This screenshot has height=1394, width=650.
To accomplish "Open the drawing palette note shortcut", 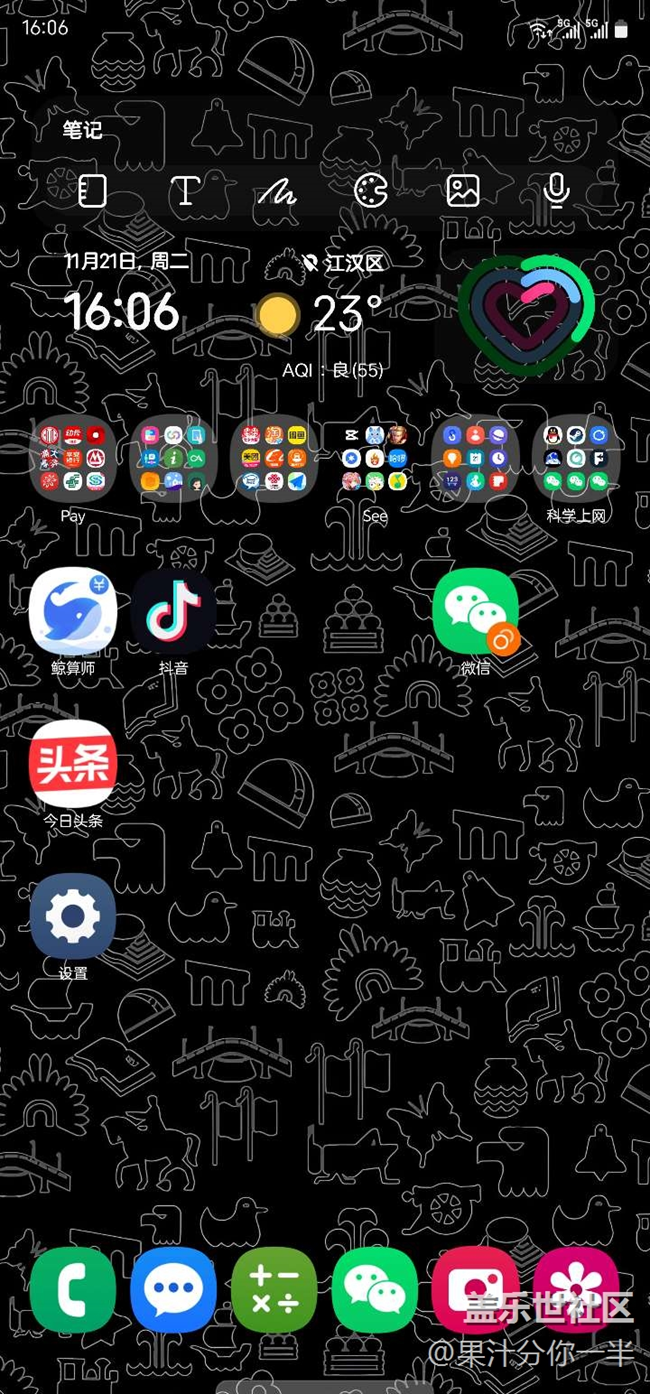I will pos(370,190).
